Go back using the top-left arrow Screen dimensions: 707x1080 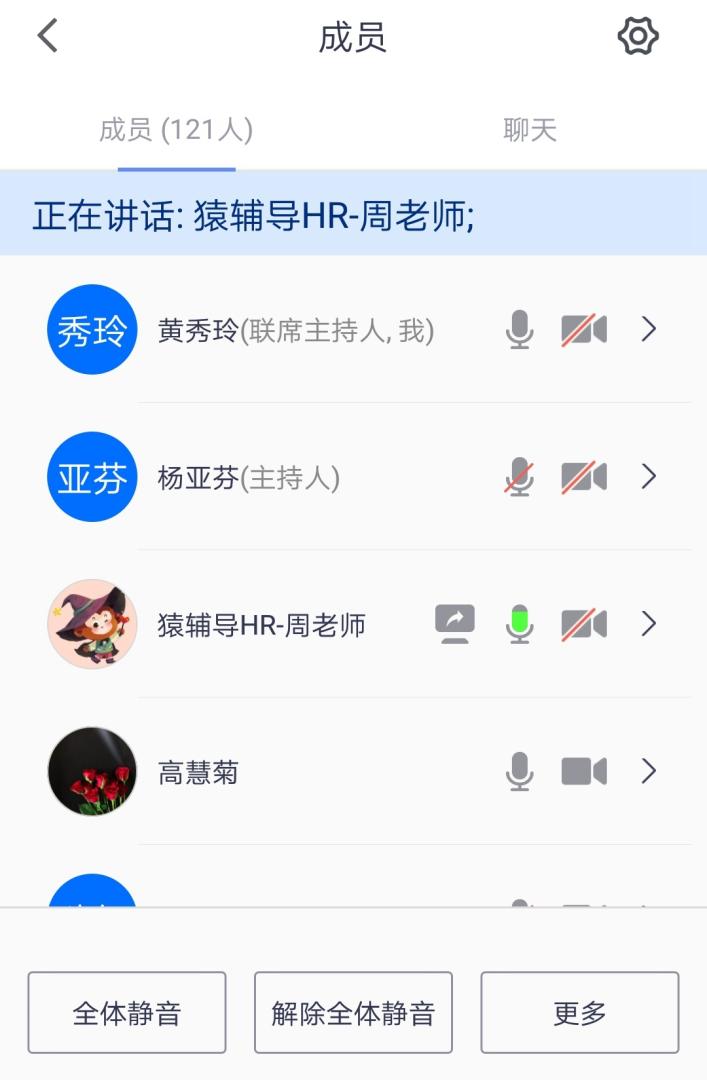tap(47, 37)
